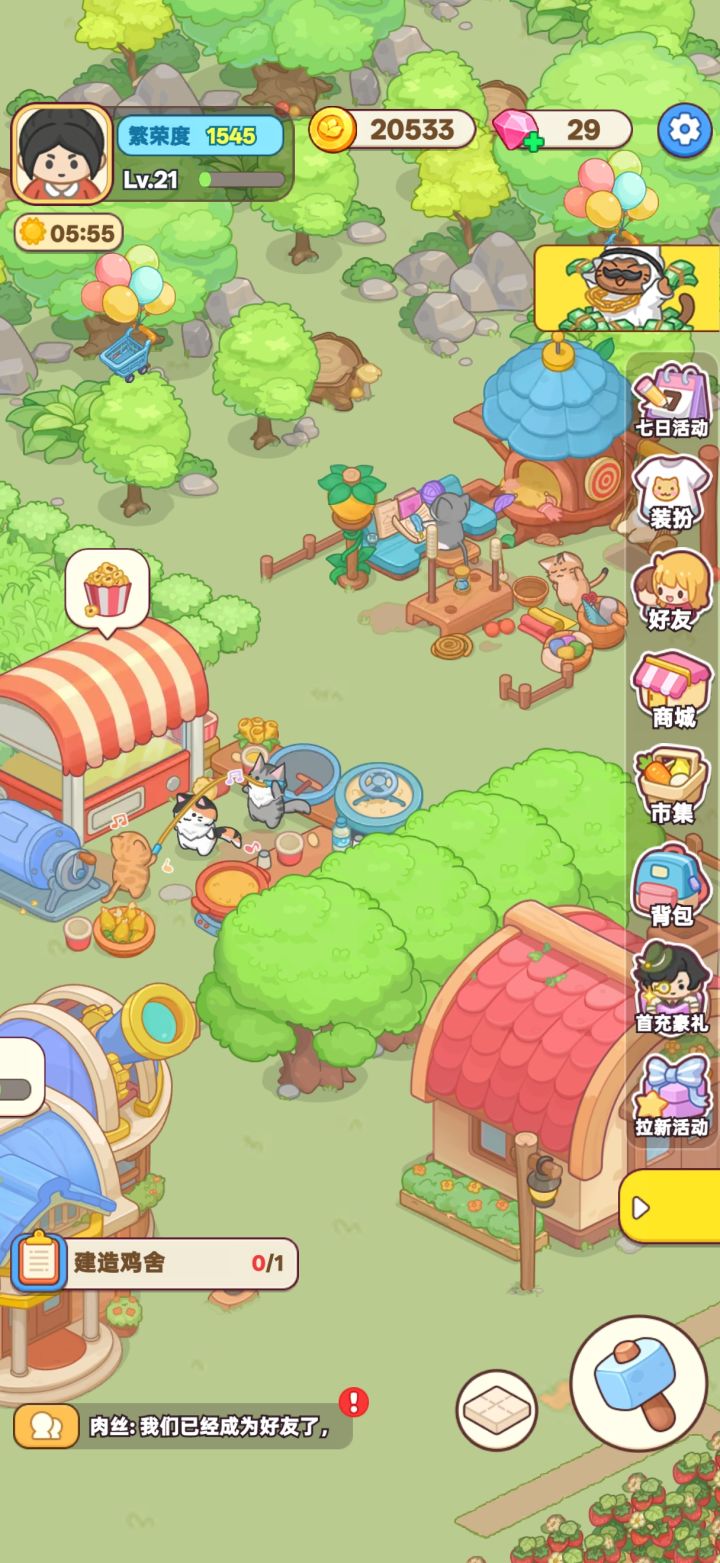Open the 建造鸡舍 quest details
The height and width of the screenshot is (1563, 720).
pyautogui.click(x=160, y=1263)
